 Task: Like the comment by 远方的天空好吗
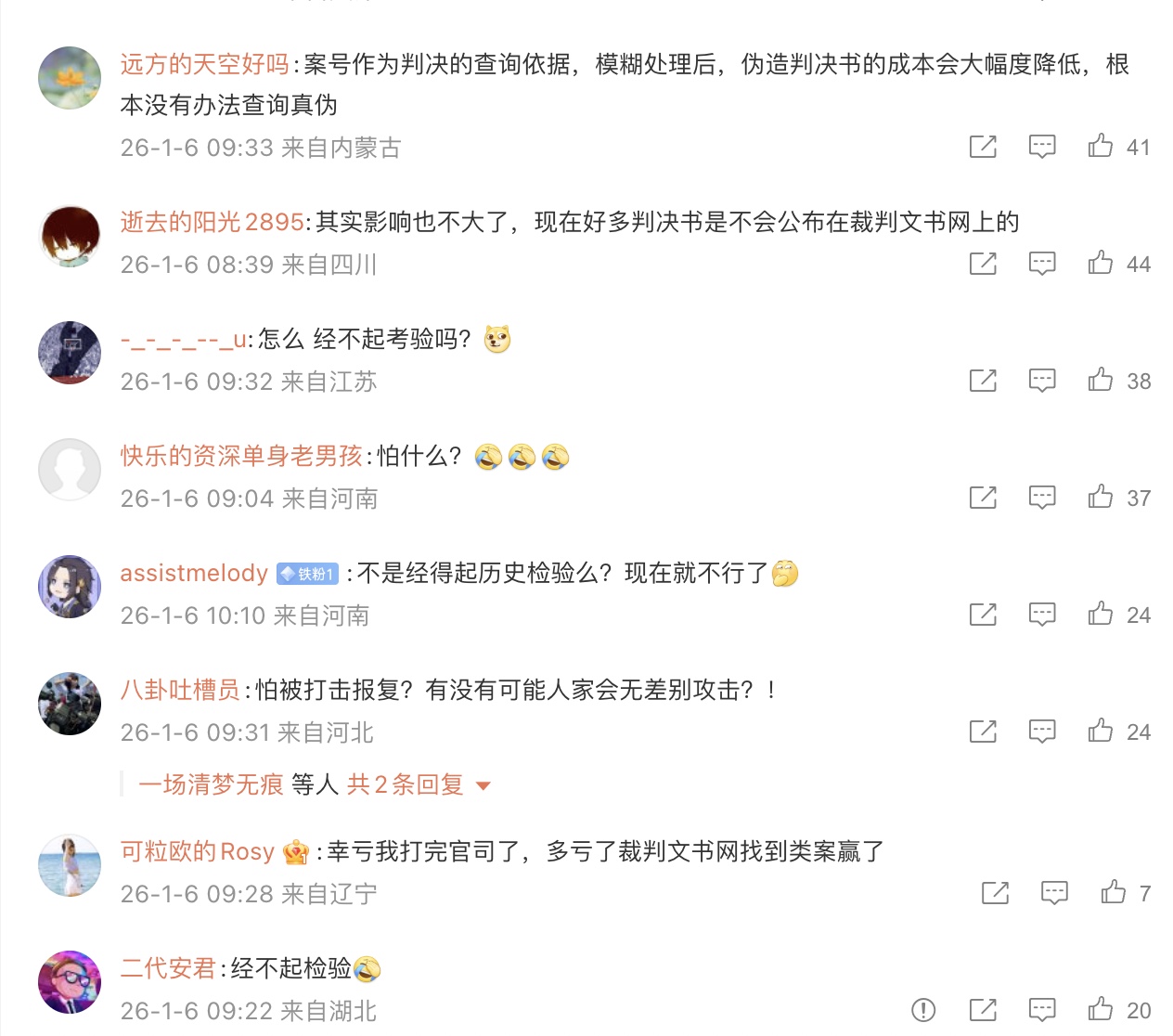coord(1101,146)
